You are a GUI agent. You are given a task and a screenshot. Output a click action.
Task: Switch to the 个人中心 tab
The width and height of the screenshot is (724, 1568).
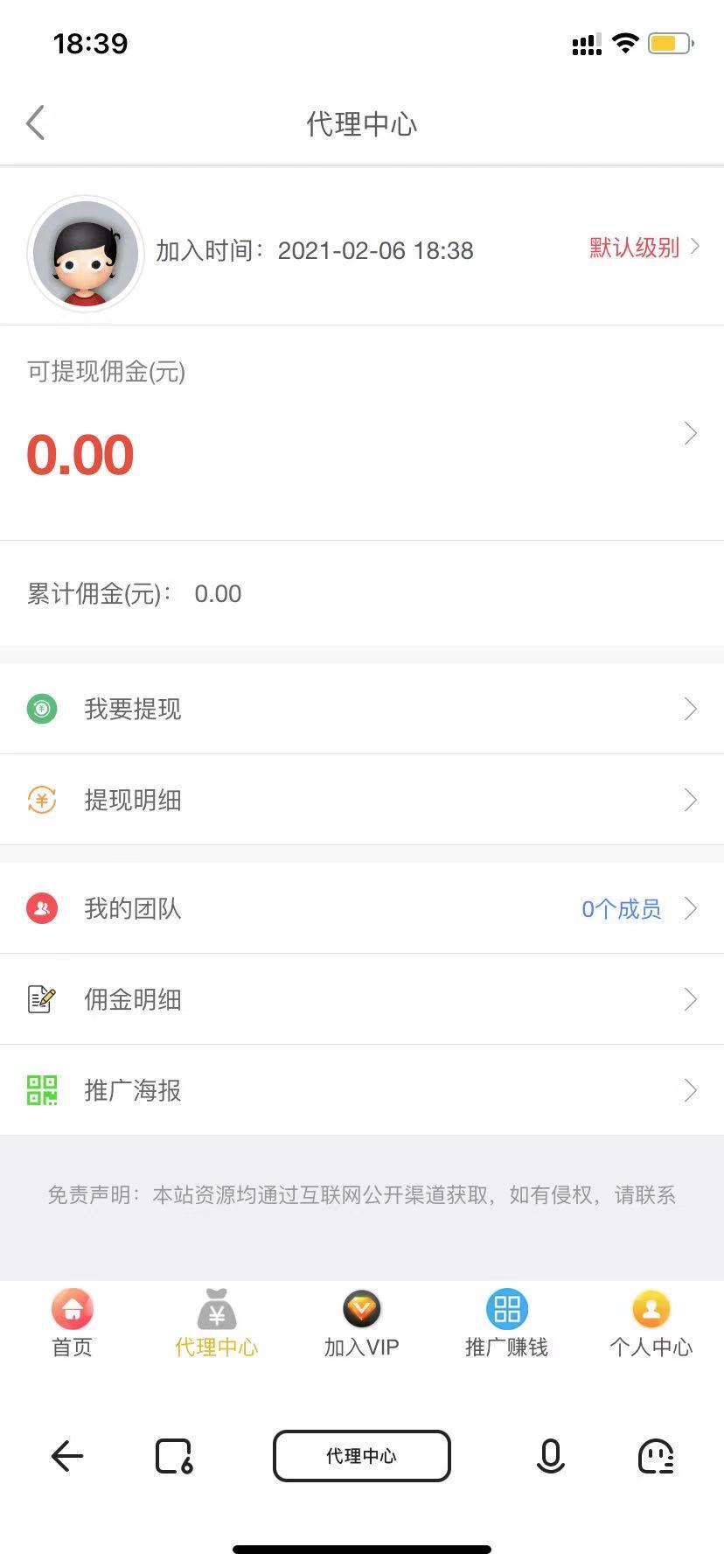click(651, 1323)
